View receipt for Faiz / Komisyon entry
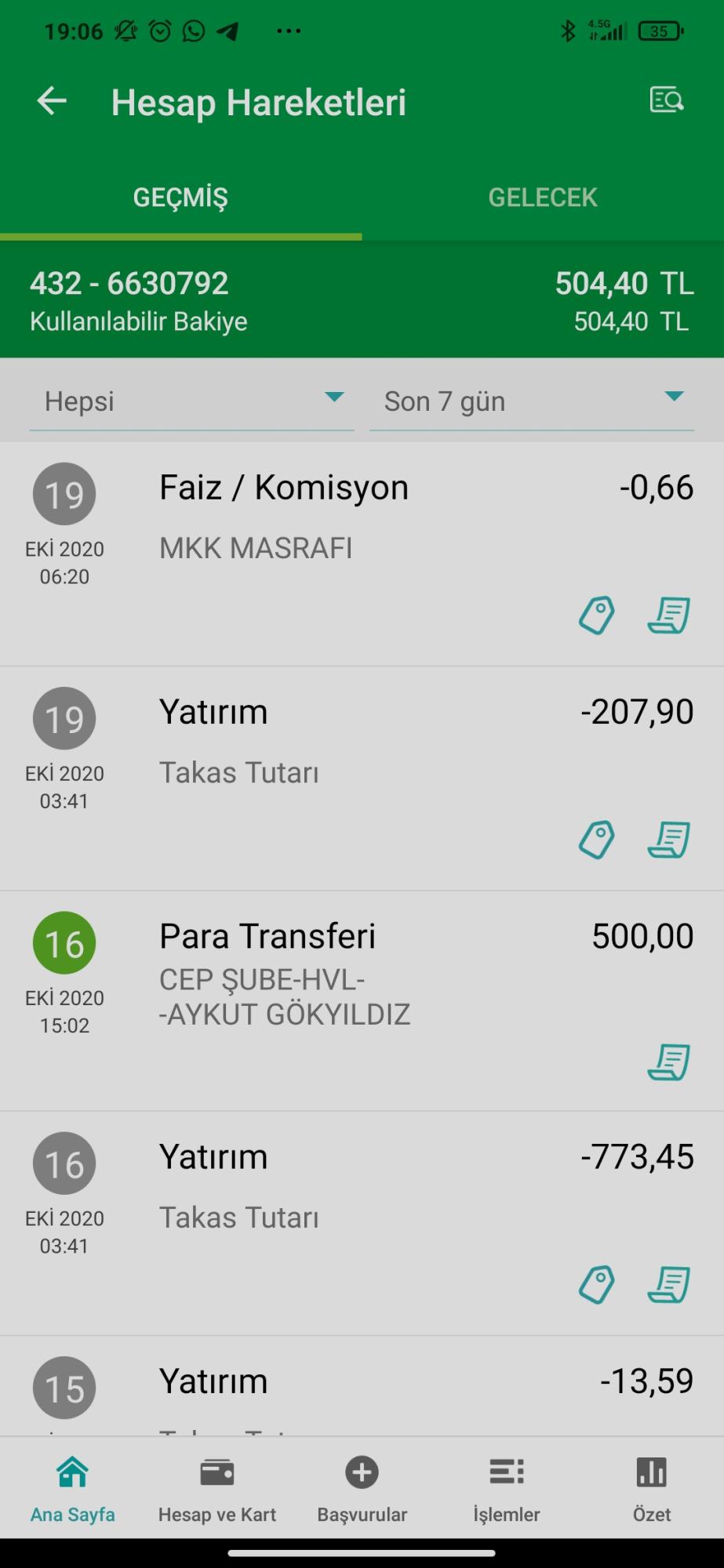Screen dimensions: 724x1568 [x=668, y=615]
